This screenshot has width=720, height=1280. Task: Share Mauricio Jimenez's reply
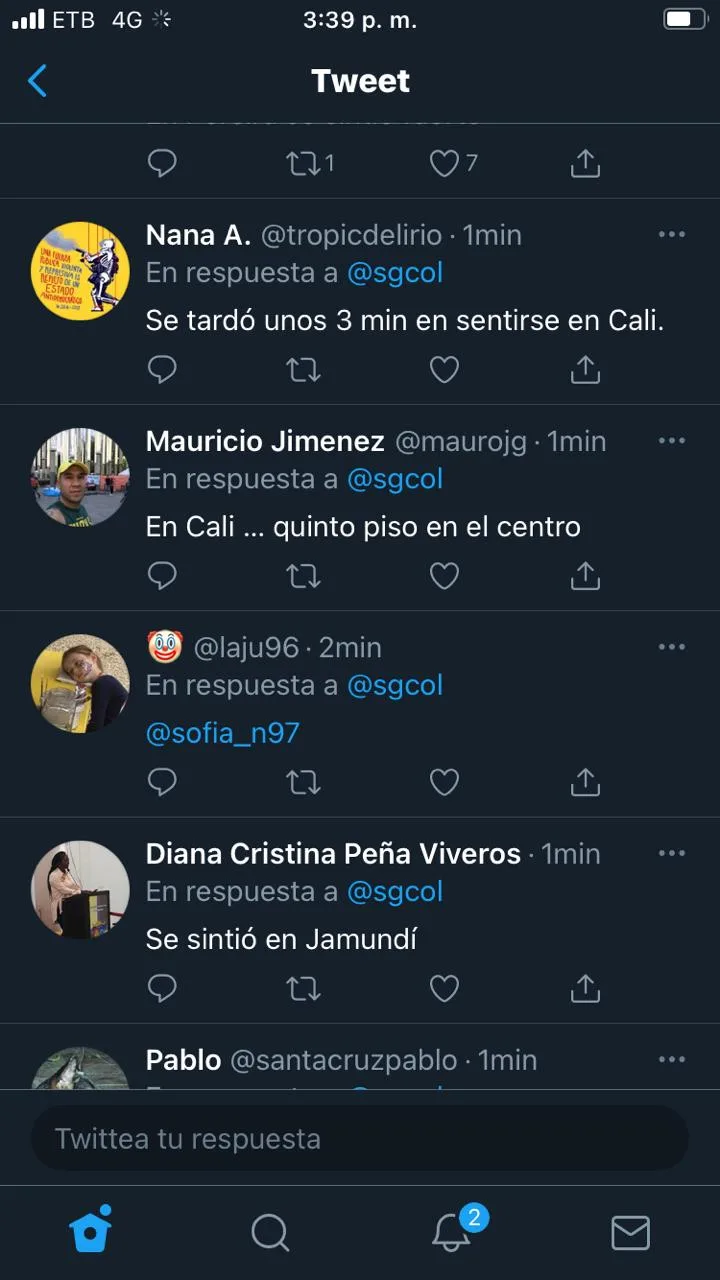pyautogui.click(x=585, y=575)
